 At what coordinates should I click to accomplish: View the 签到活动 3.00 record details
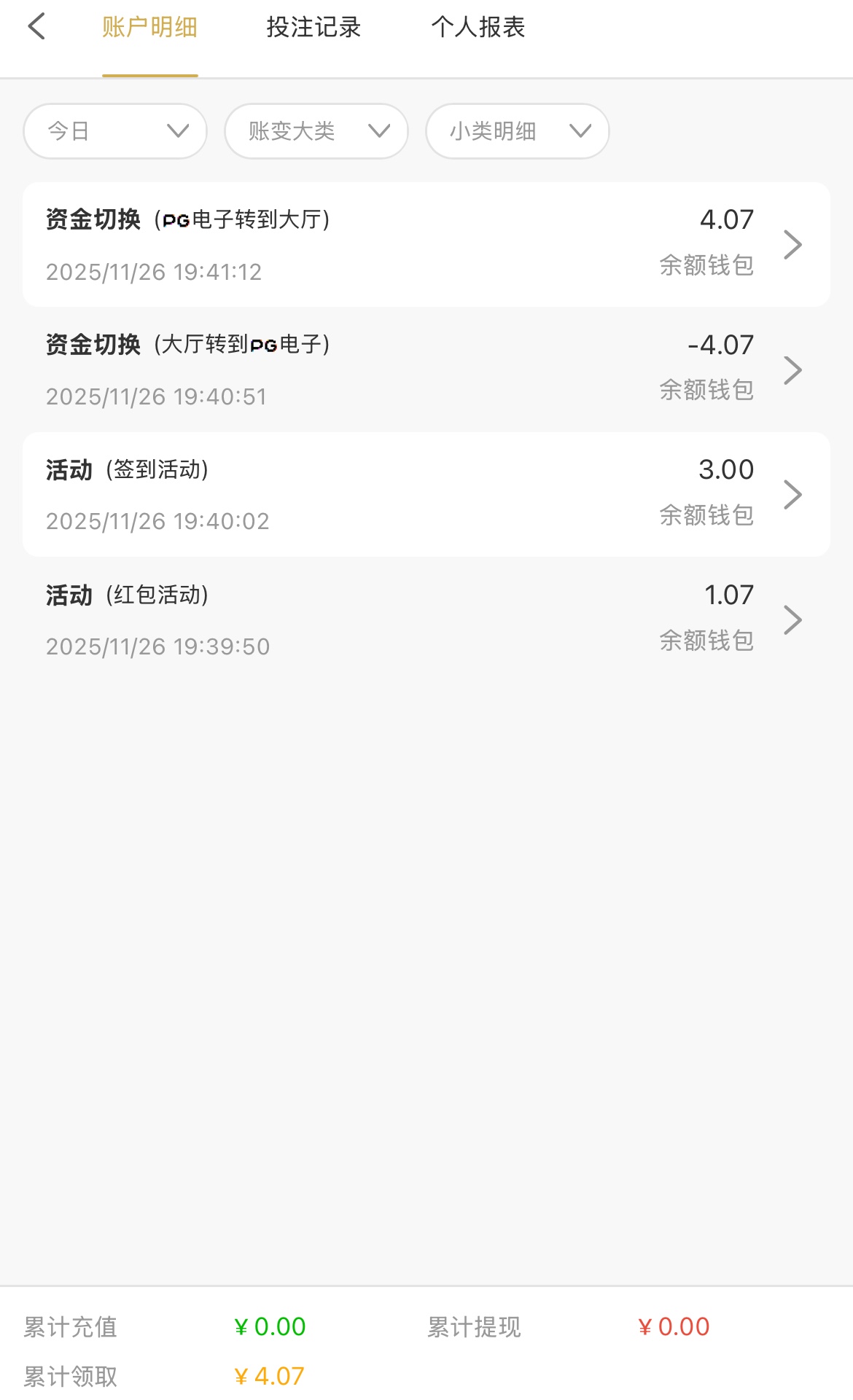[x=426, y=495]
